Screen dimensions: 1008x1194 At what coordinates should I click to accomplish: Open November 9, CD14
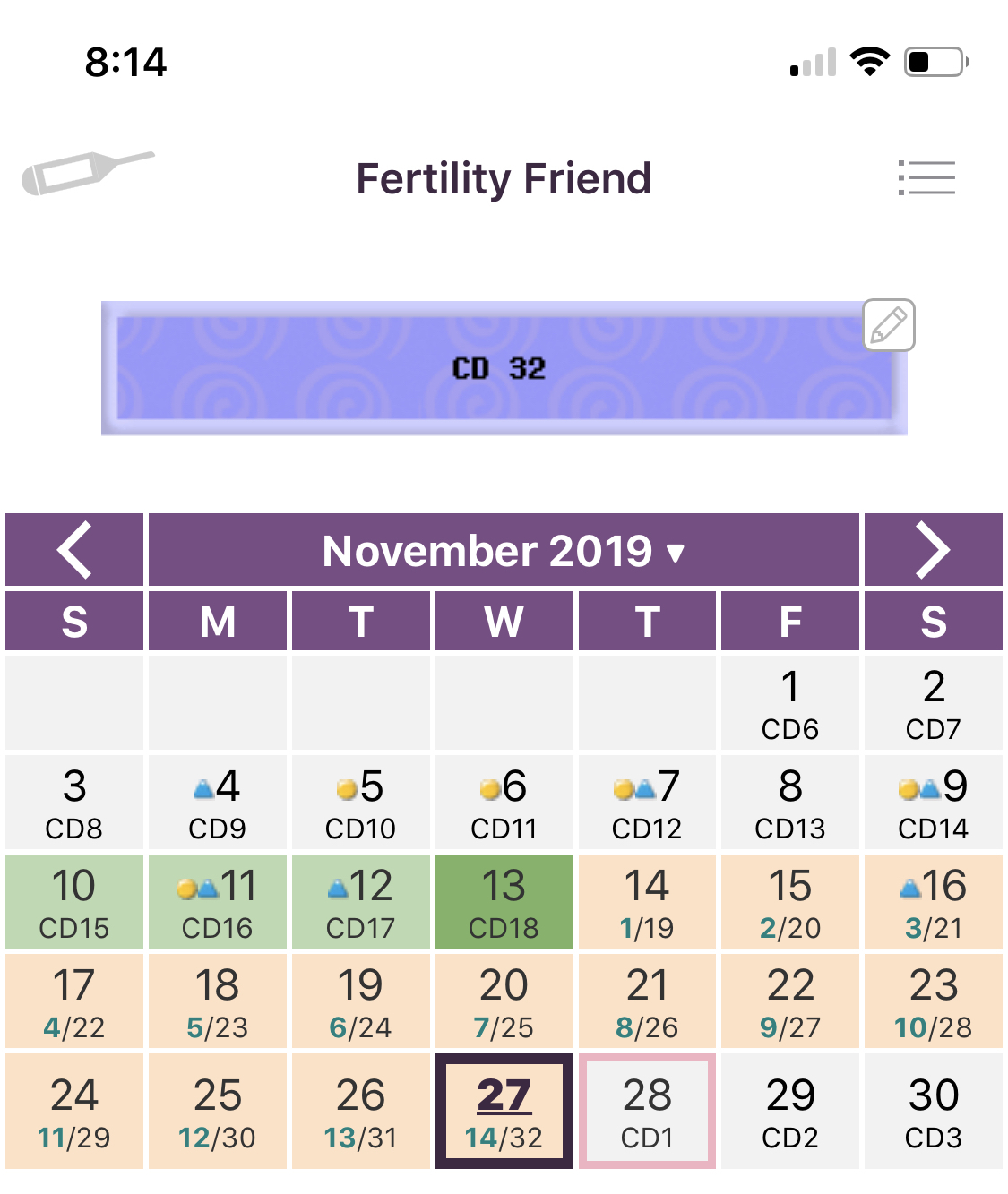tap(933, 802)
